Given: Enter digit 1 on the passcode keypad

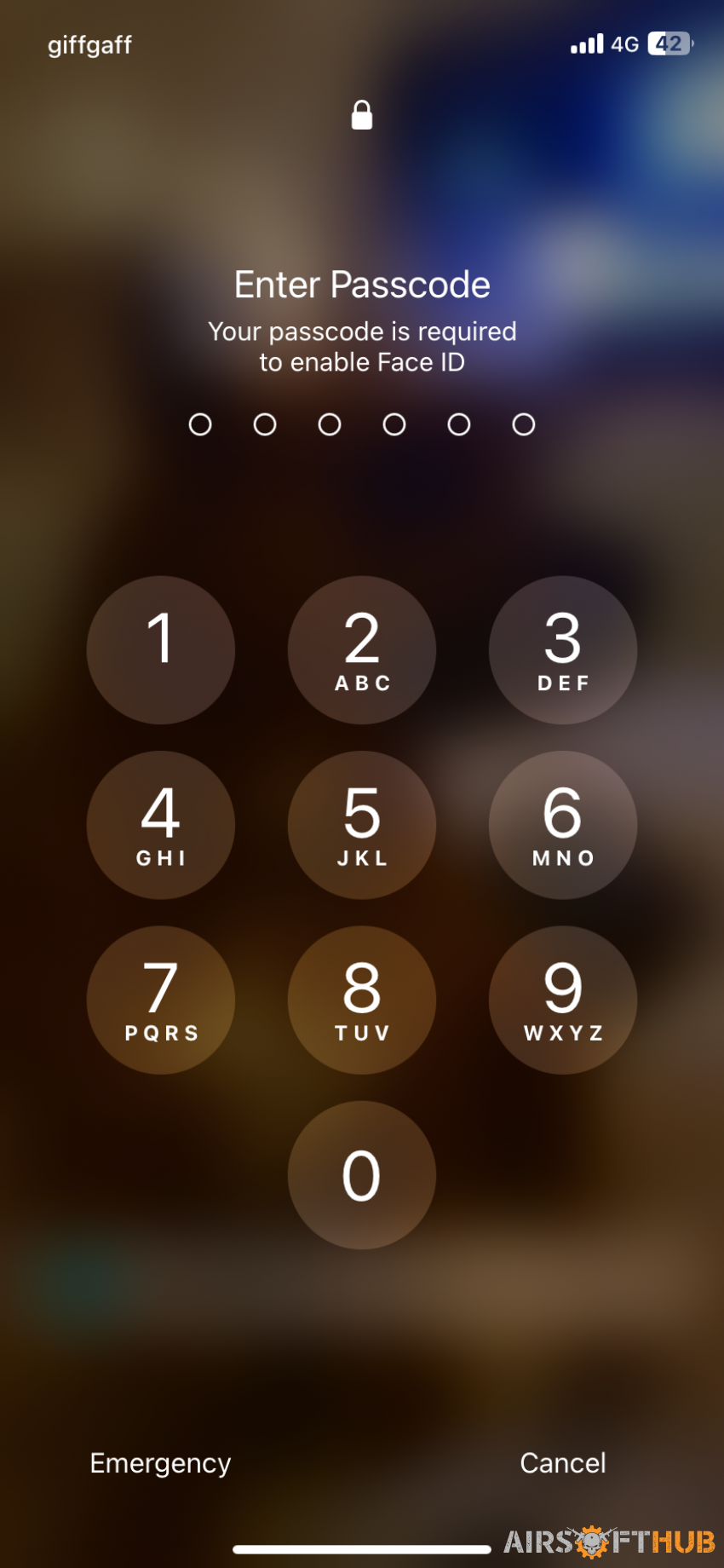Looking at the screenshot, I should point(160,649).
